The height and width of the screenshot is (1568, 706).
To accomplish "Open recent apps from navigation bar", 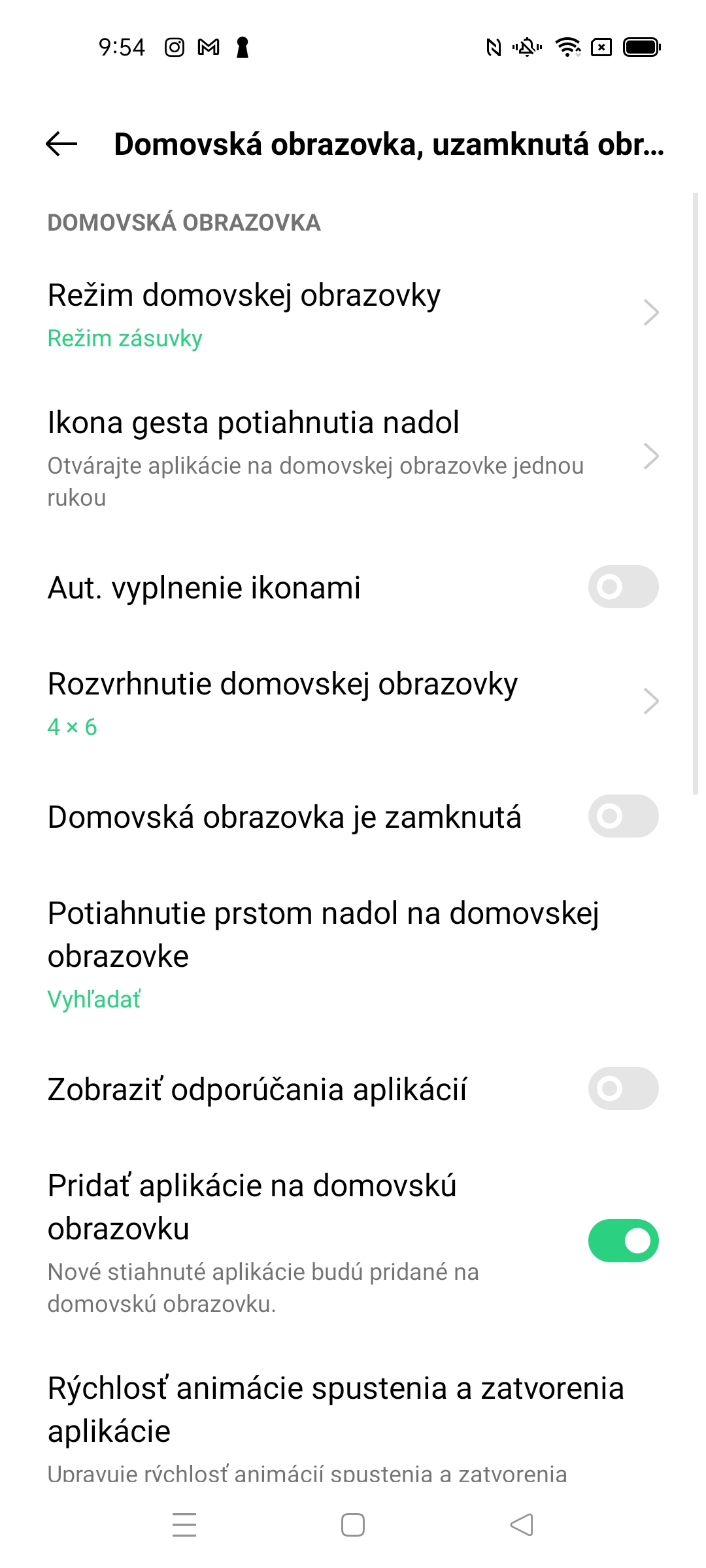I will point(184,1525).
